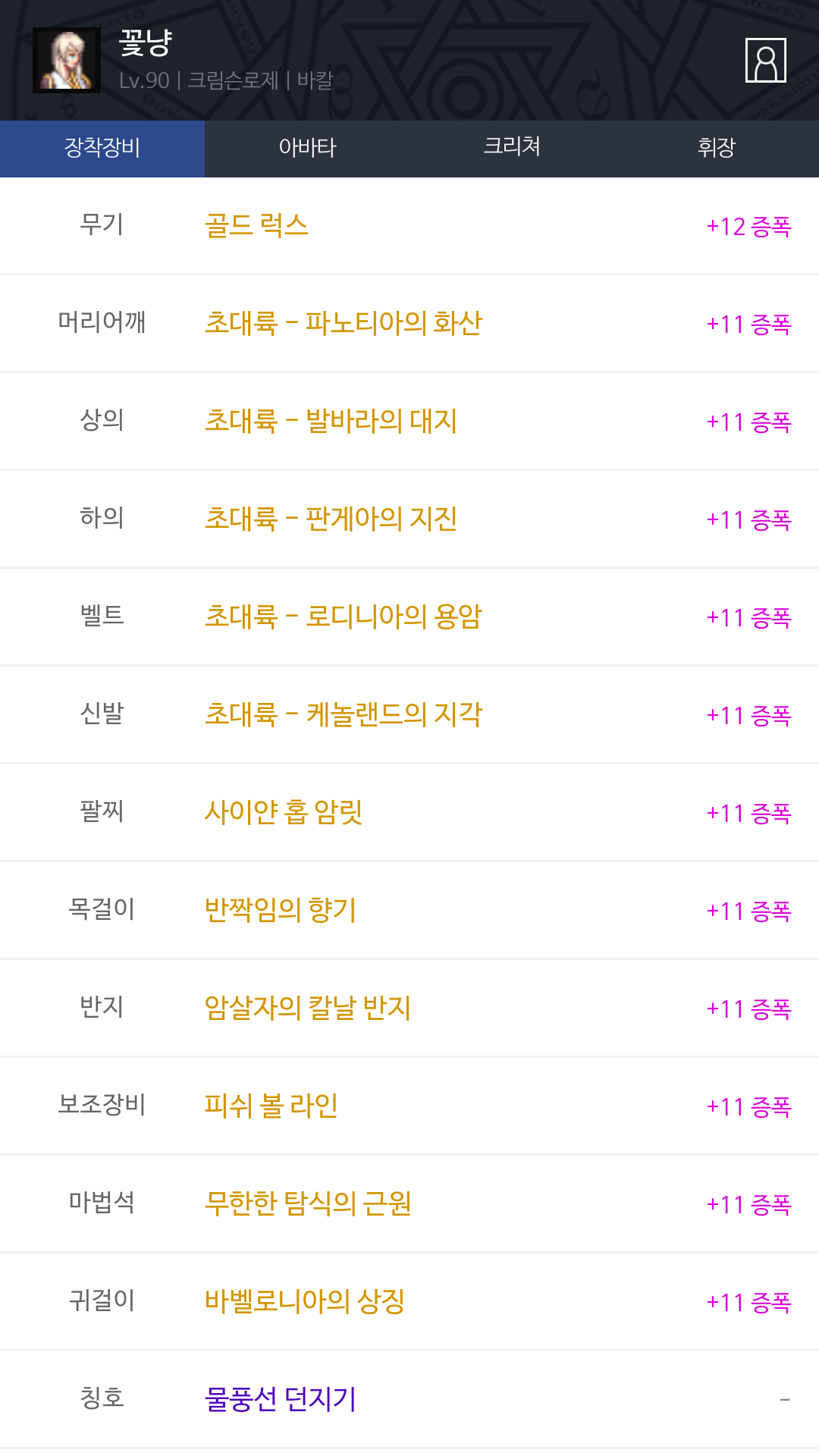Open necklace item 반짝임의 향기

(x=281, y=910)
